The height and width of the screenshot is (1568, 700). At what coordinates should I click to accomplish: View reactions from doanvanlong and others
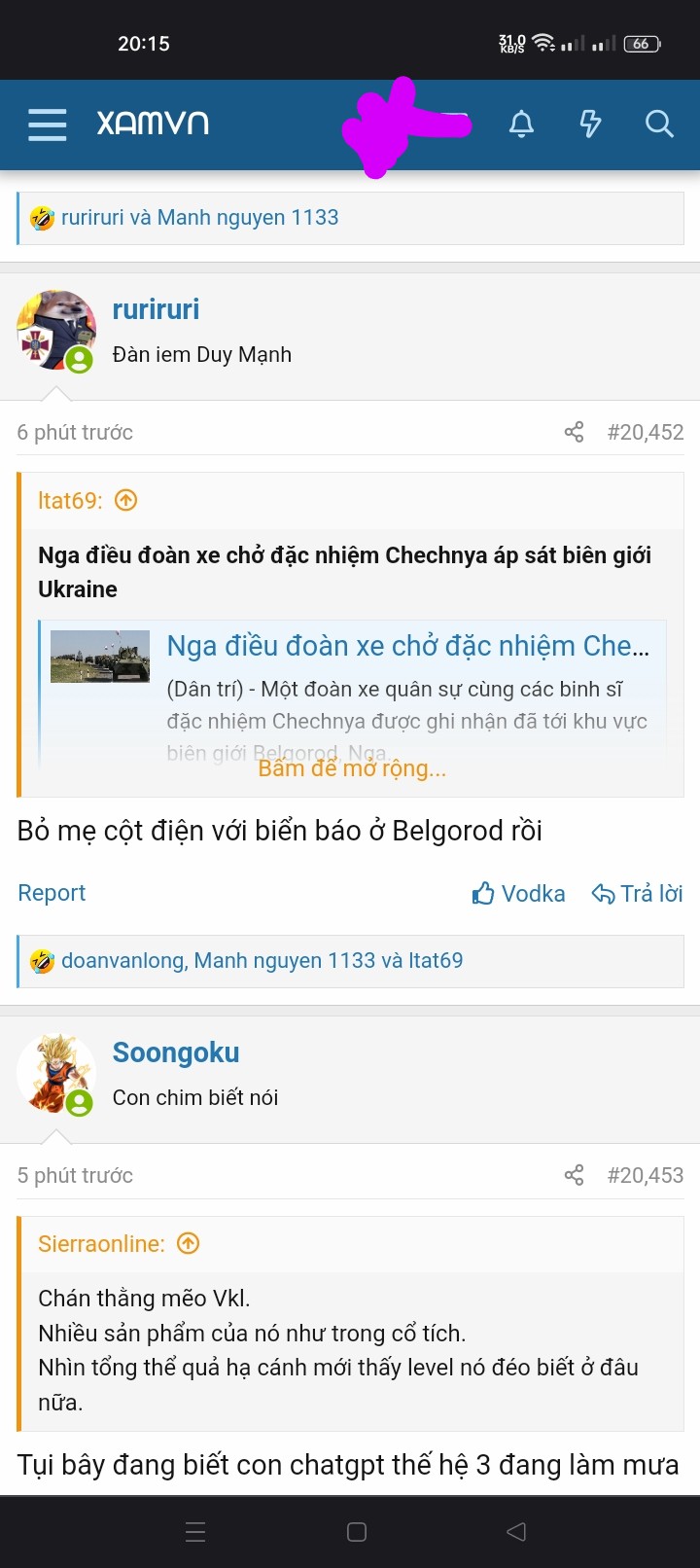pyautogui.click(x=262, y=960)
